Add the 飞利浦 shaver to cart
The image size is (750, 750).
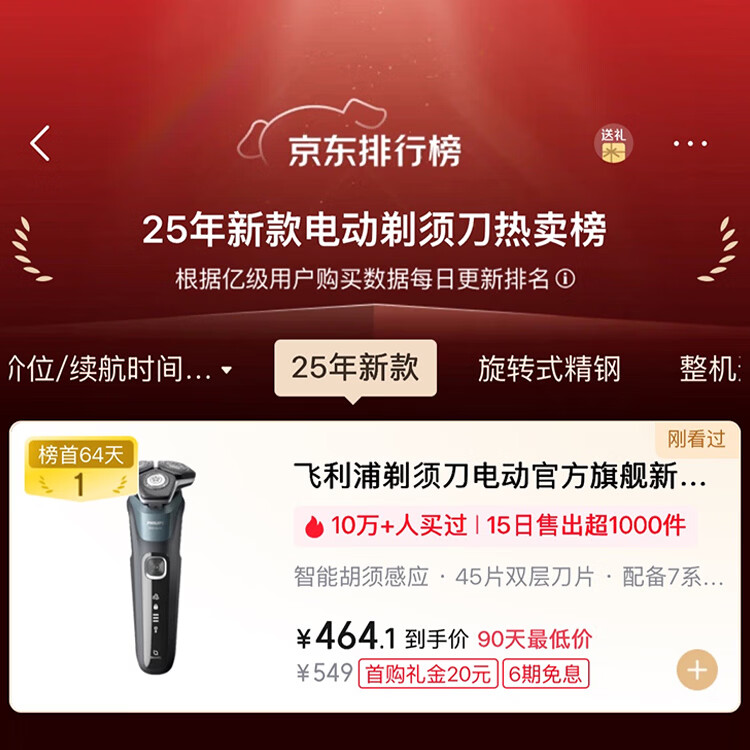click(696, 669)
